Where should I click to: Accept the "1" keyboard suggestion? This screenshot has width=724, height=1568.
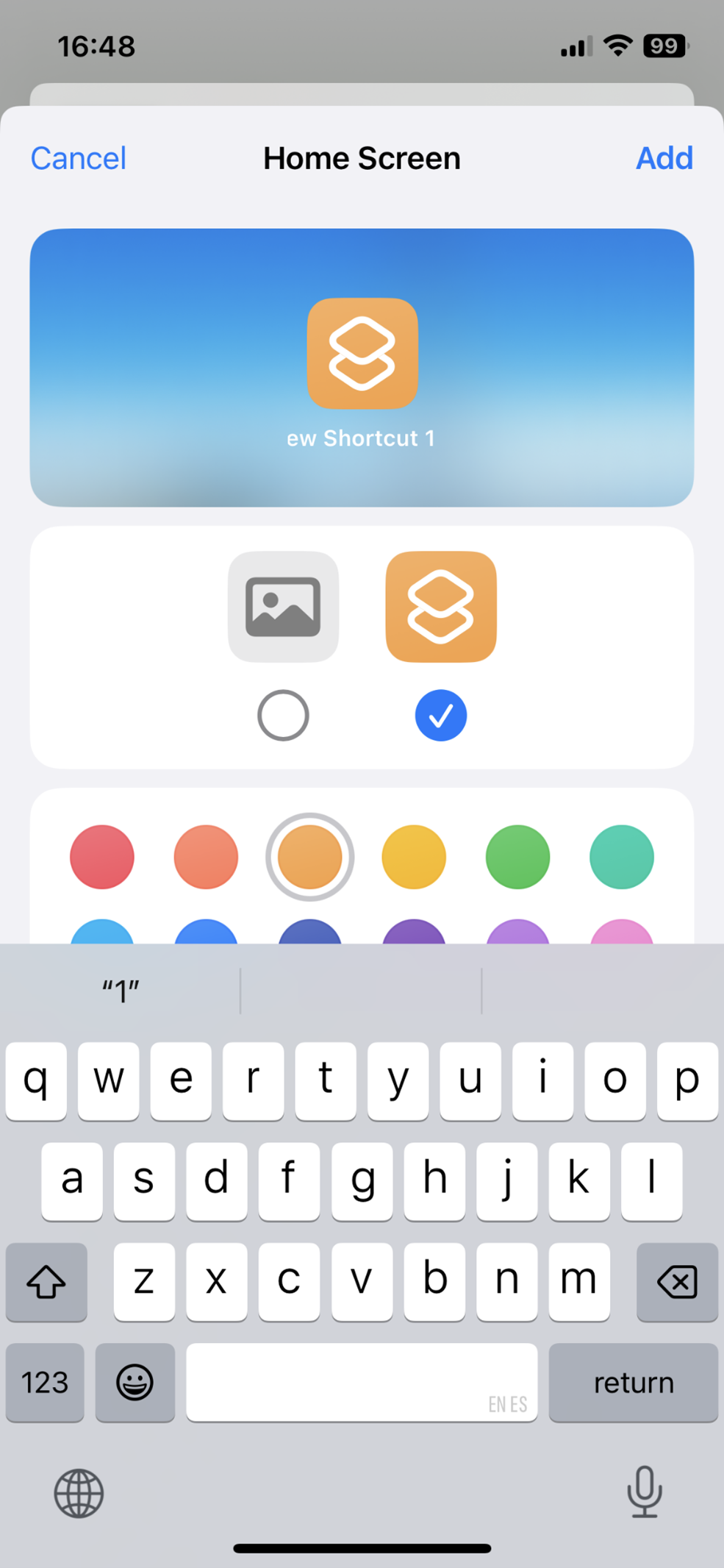[121, 991]
